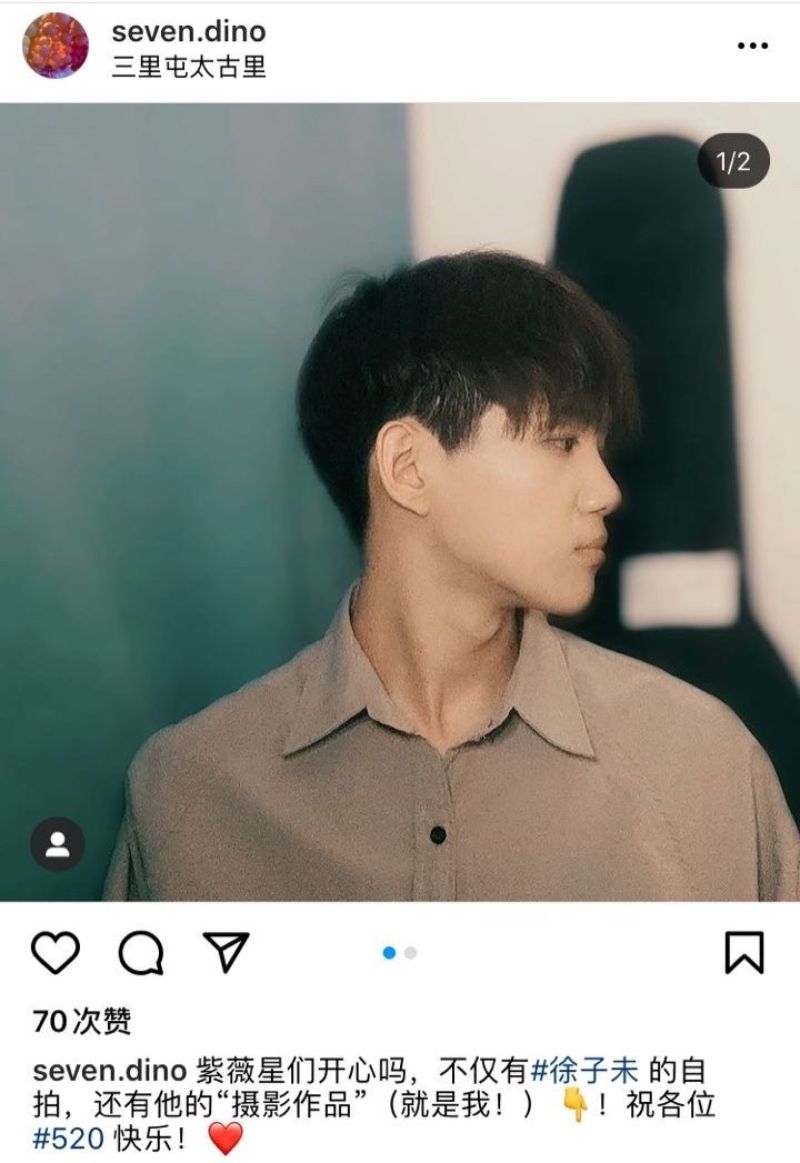Open comments on this post
Screen dimensions: 800x1163
141,952
